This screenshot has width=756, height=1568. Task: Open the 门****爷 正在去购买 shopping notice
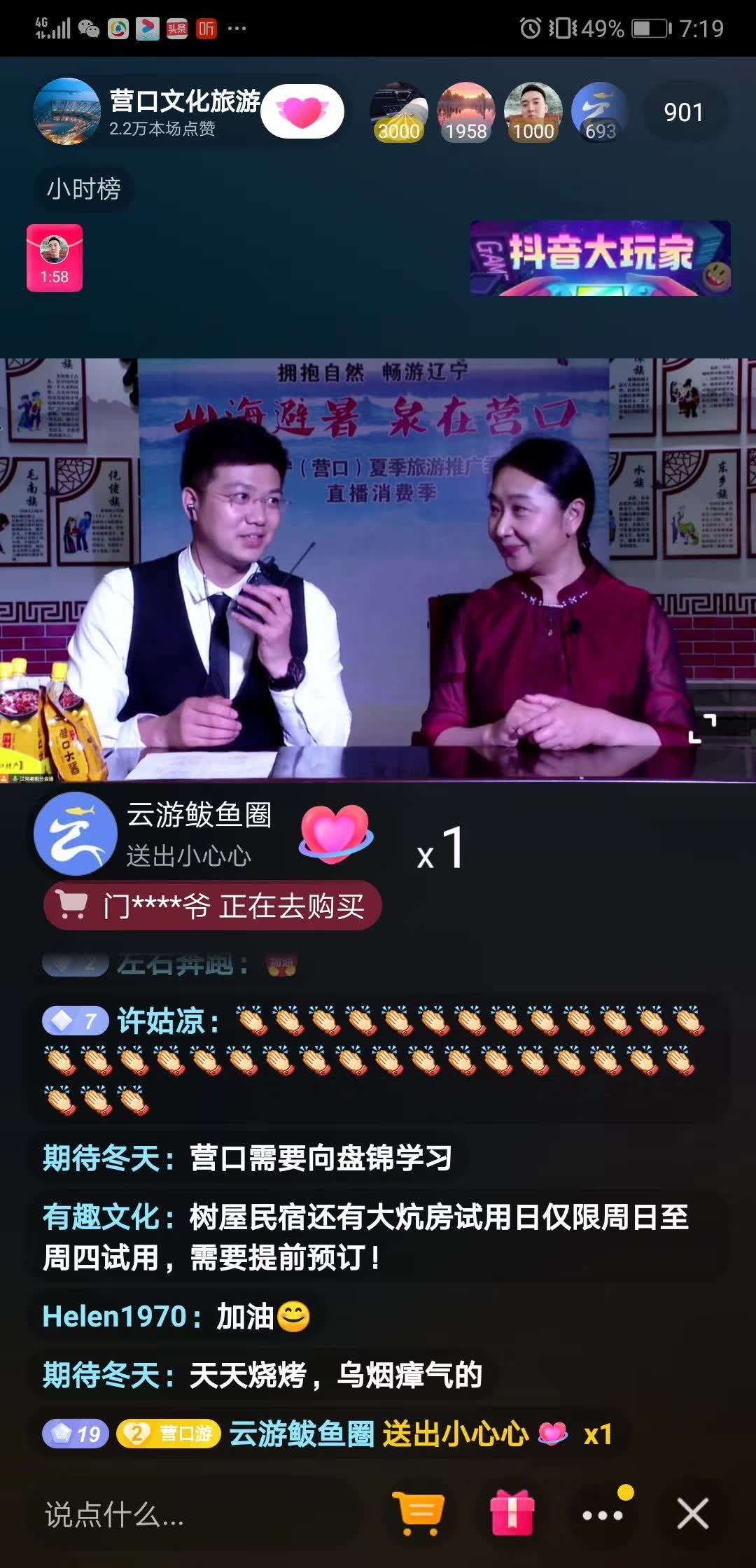213,906
